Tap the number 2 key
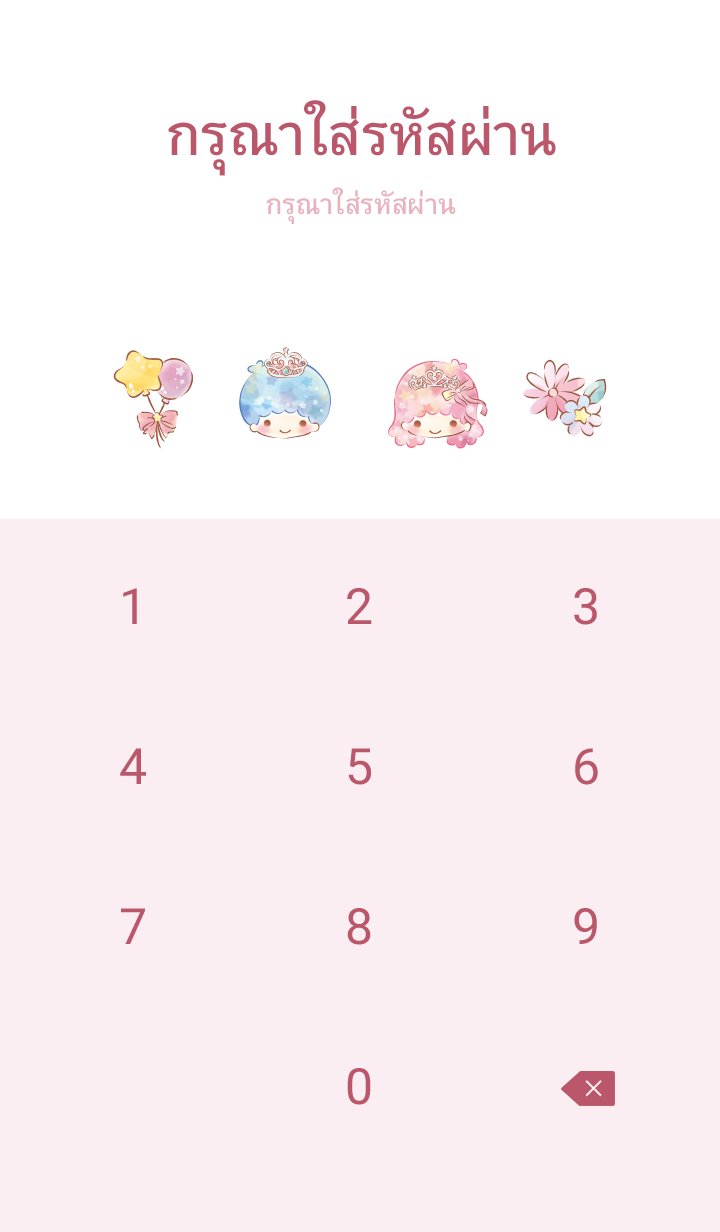Viewport: 720px width, 1232px height. (x=359, y=607)
